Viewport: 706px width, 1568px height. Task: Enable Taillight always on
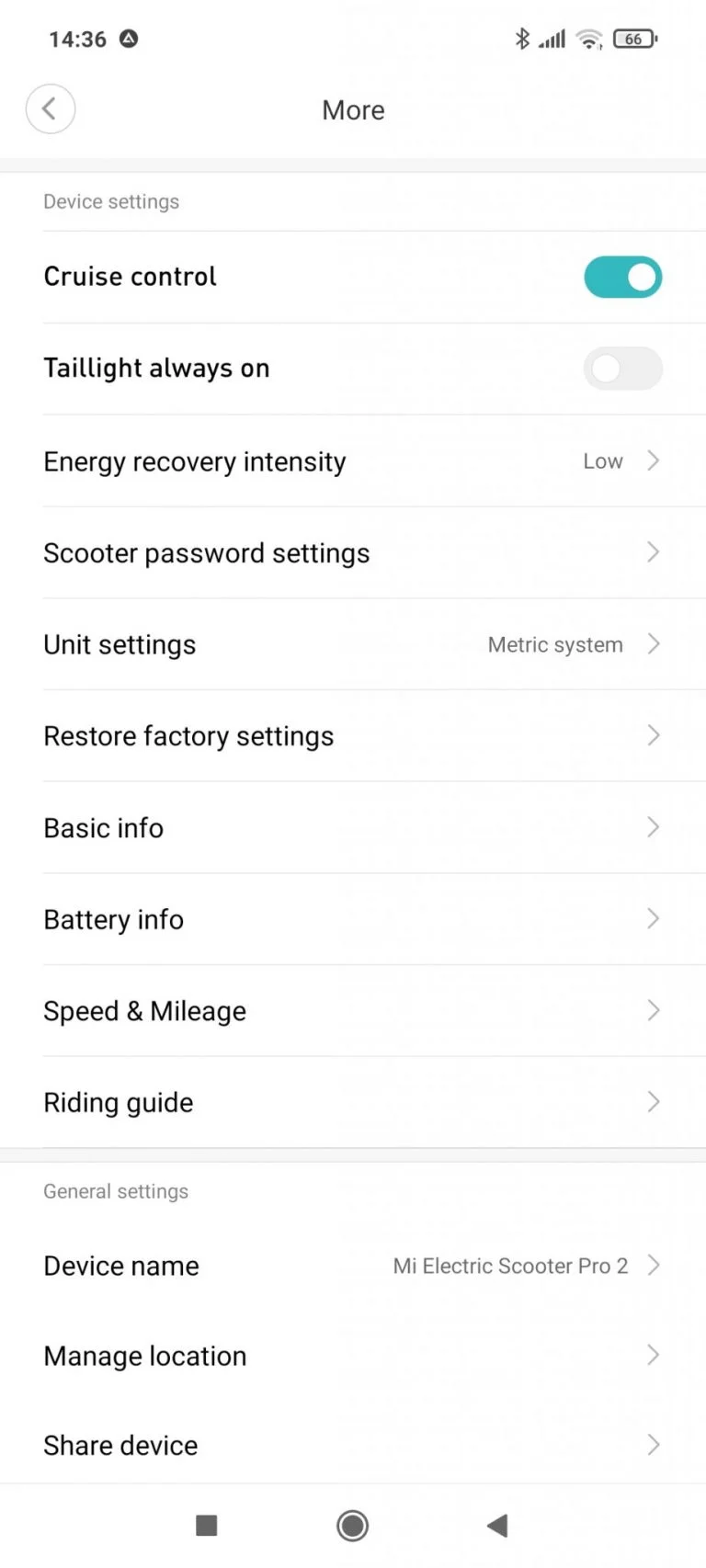(623, 369)
